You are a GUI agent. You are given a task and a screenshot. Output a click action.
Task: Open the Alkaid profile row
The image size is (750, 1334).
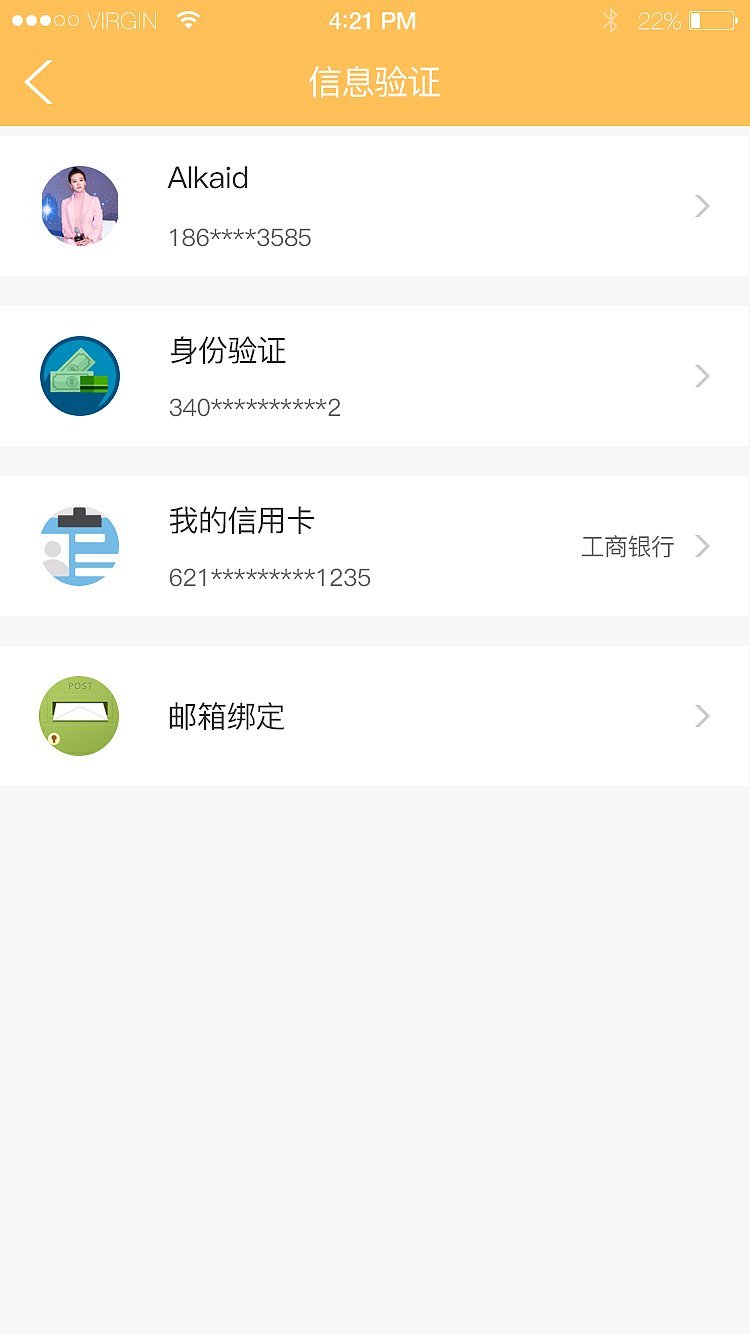point(374,206)
